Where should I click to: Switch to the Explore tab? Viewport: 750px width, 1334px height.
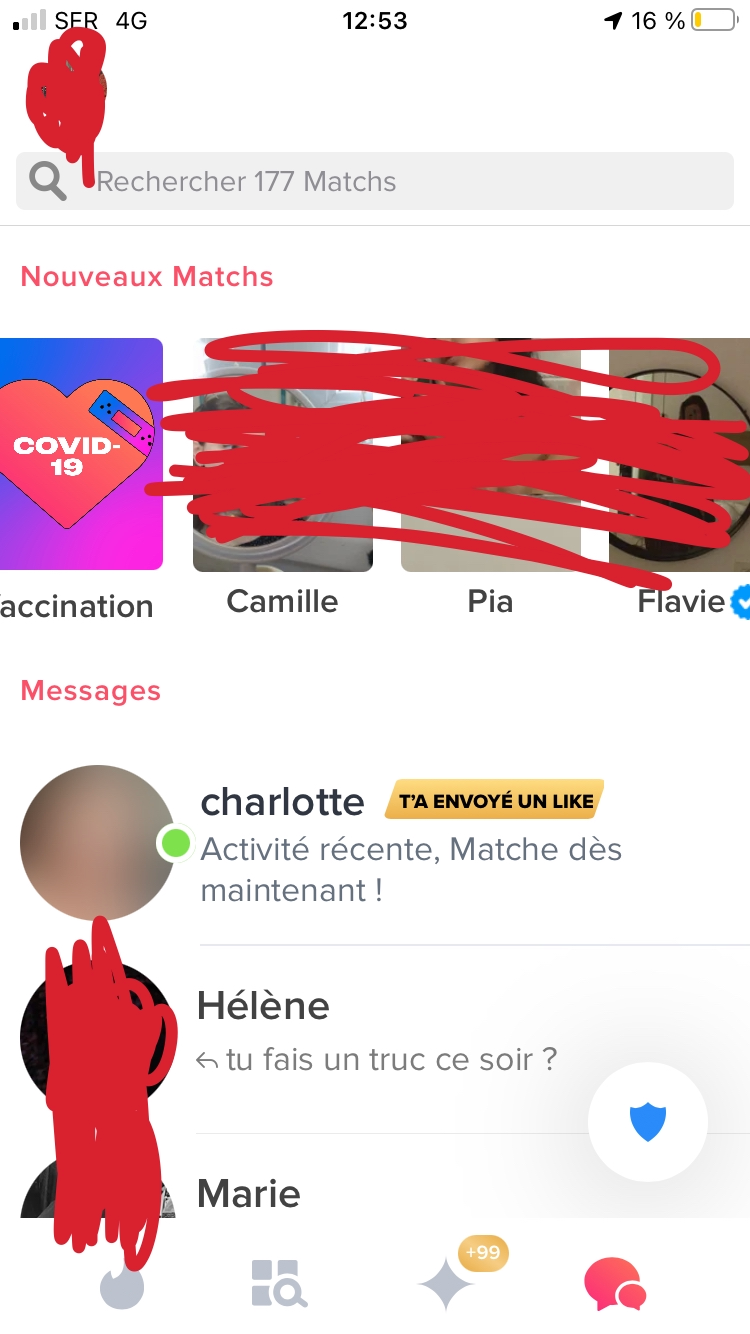tap(277, 1284)
